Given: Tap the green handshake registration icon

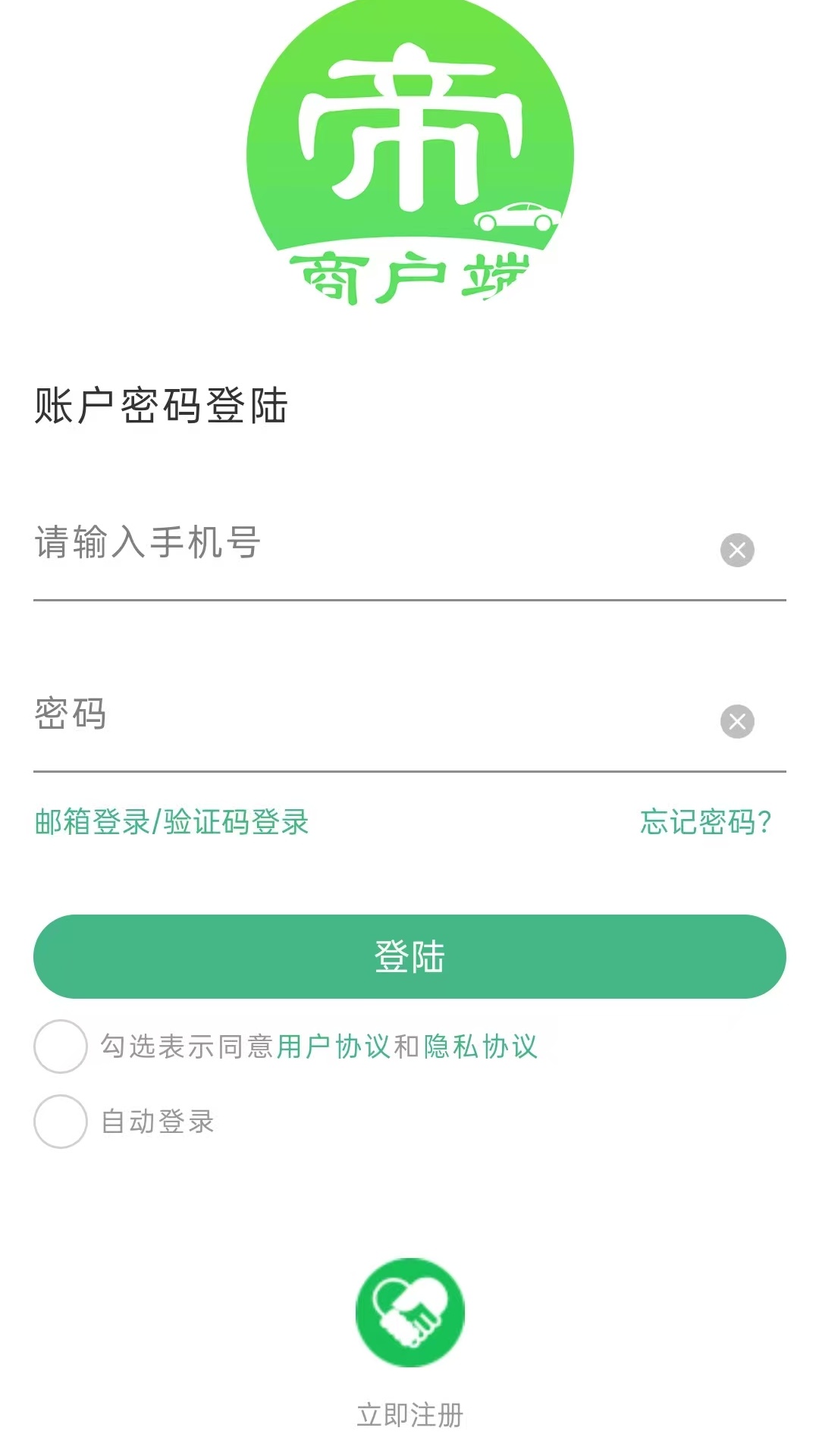Looking at the screenshot, I should 409,1313.
